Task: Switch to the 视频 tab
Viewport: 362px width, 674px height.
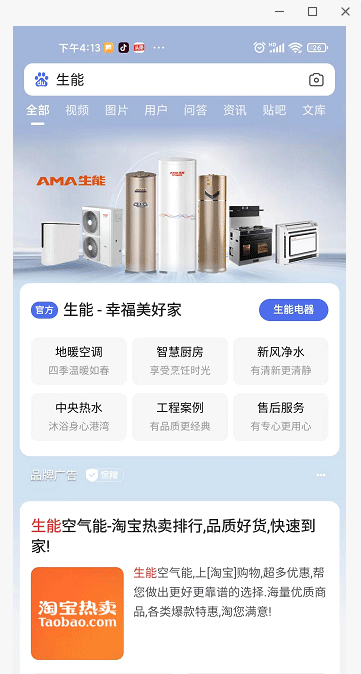Action: [77, 110]
